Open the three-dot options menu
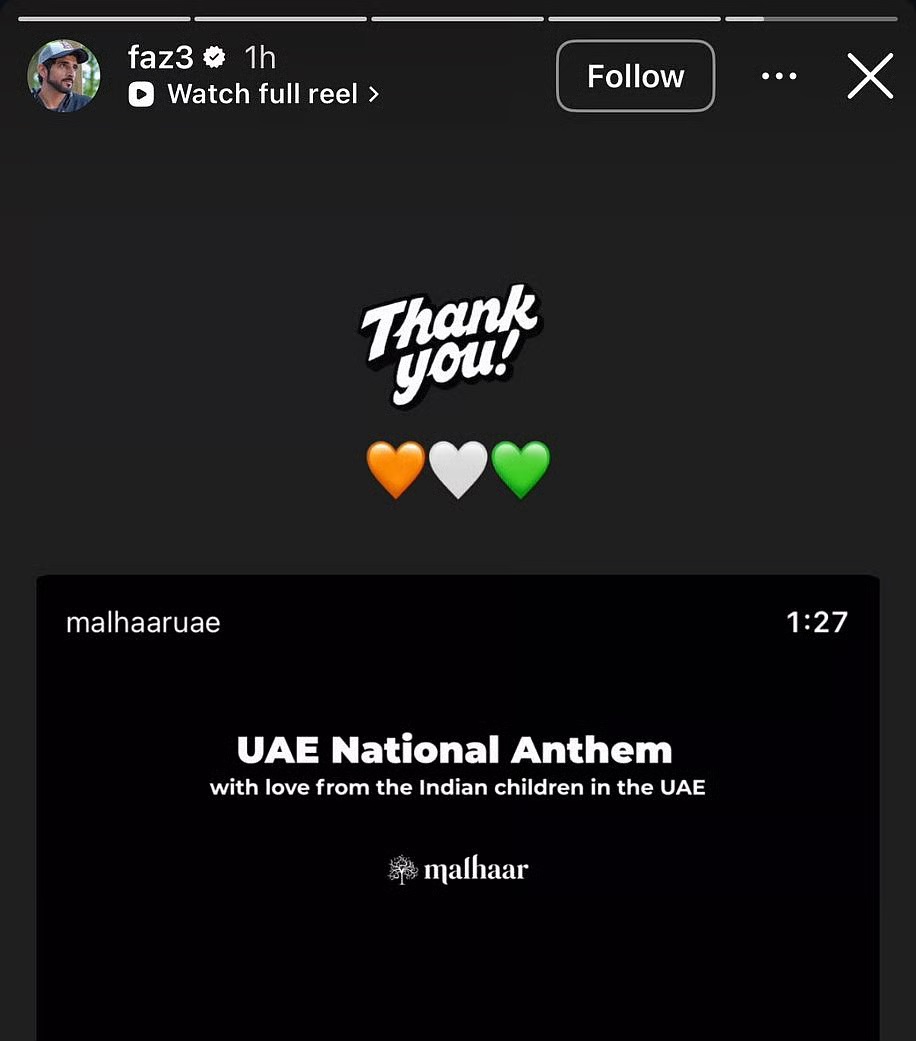This screenshot has height=1041, width=916. pos(779,76)
